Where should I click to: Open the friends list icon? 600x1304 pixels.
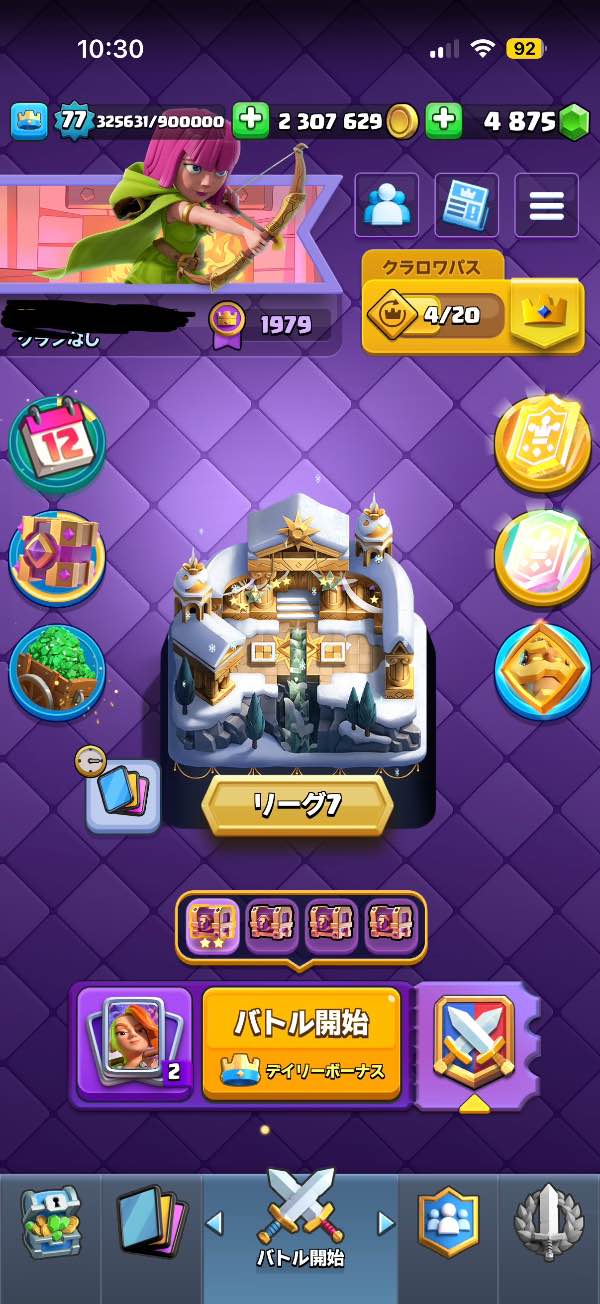pos(386,205)
